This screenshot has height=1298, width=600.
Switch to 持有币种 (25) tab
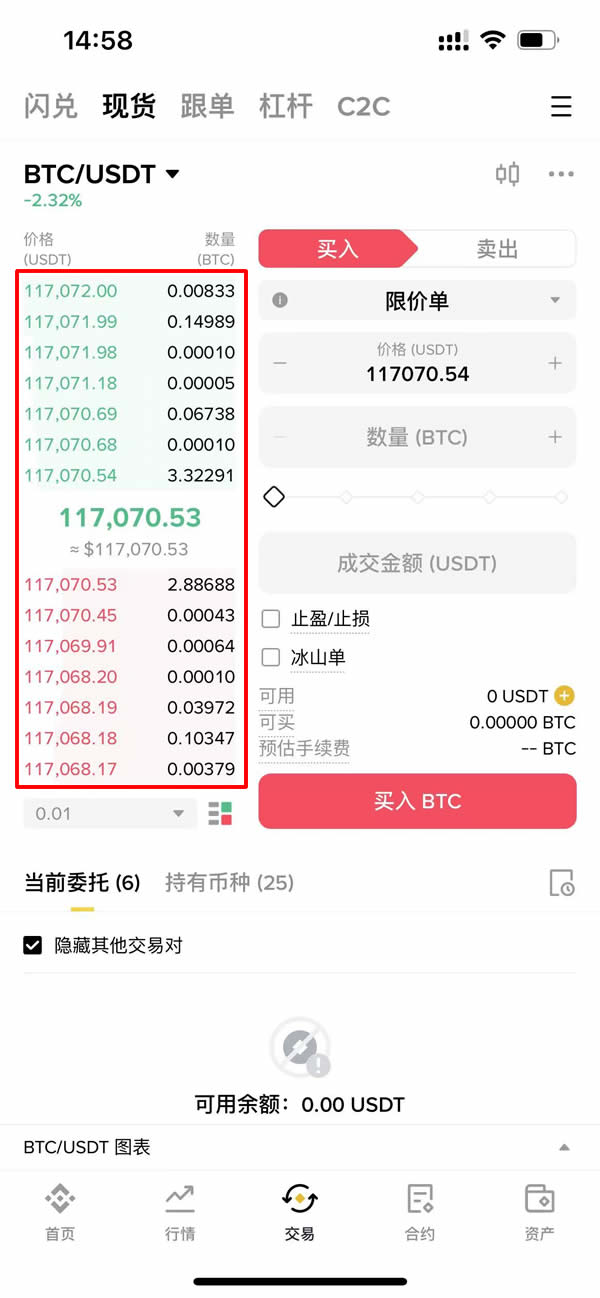229,882
